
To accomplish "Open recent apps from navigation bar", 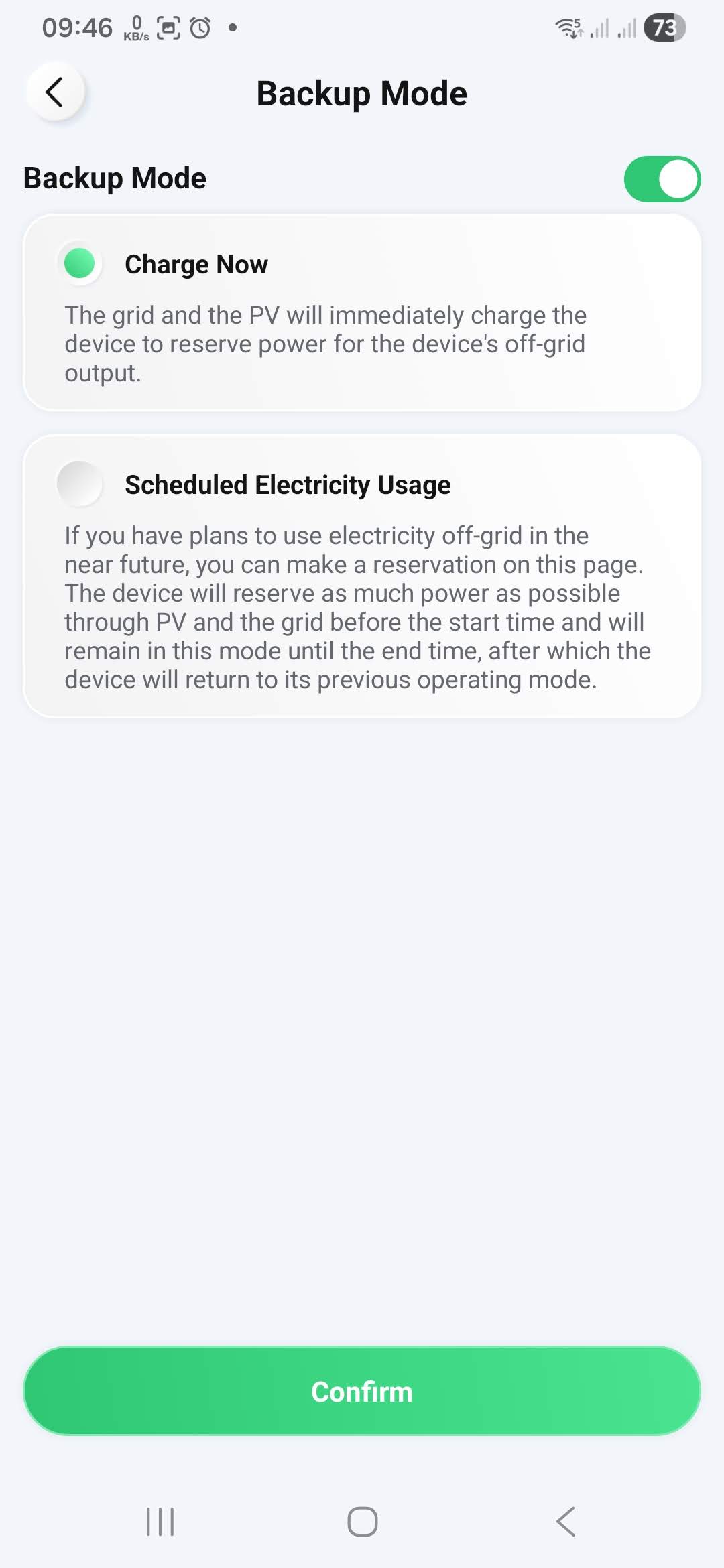I will (x=160, y=1521).
